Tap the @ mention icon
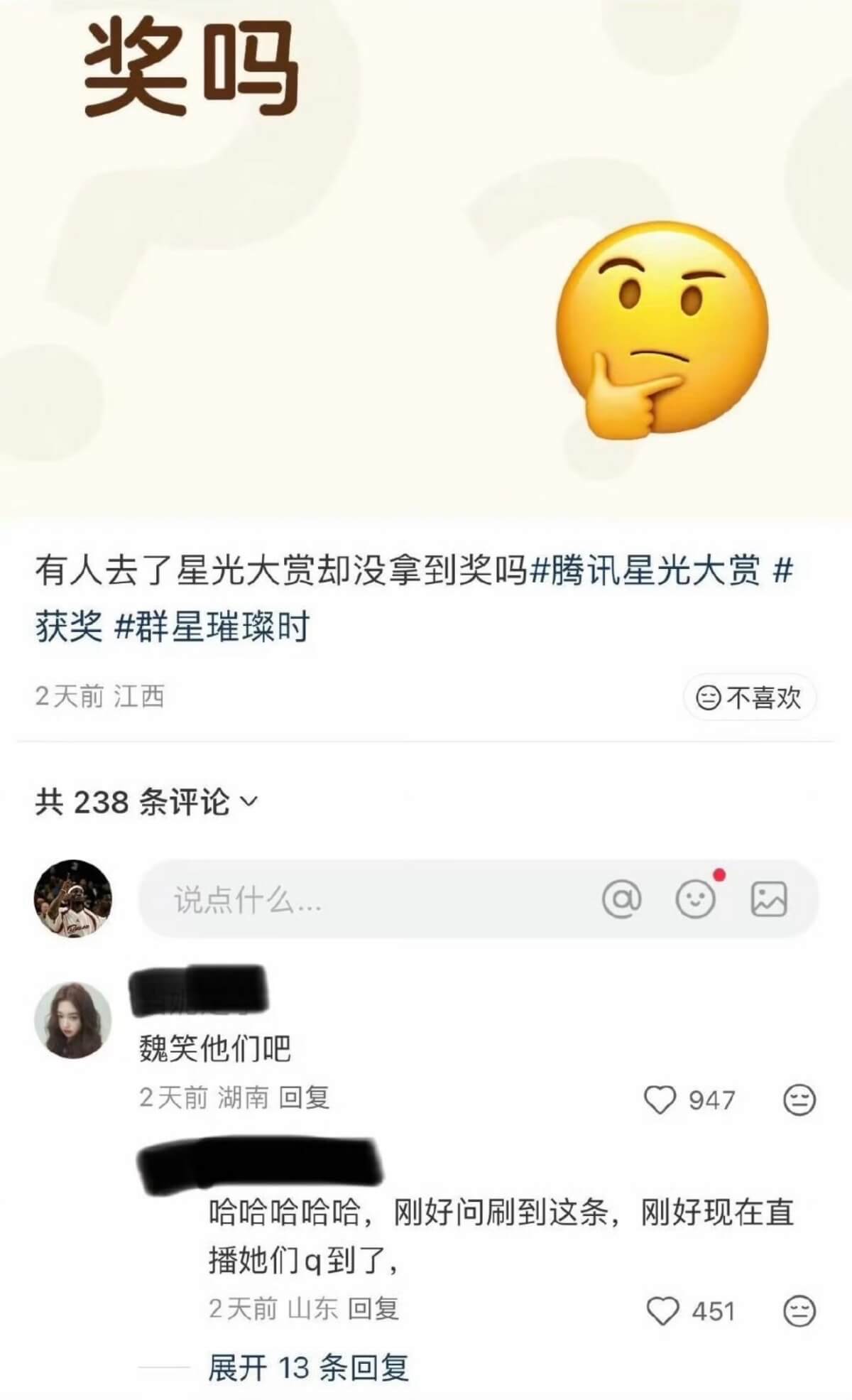The image size is (852, 1400). [621, 899]
